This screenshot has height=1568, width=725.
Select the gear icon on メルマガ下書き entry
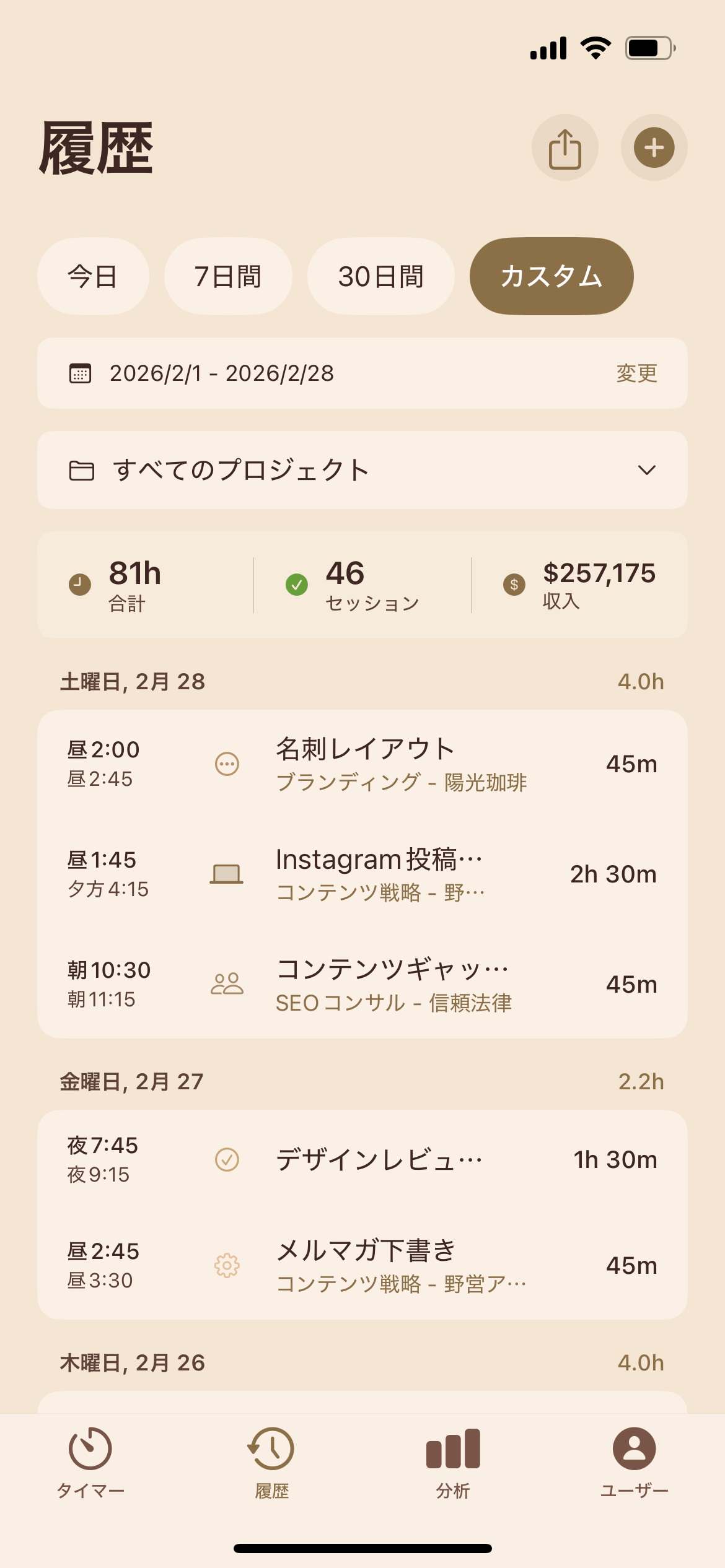pos(228,1265)
